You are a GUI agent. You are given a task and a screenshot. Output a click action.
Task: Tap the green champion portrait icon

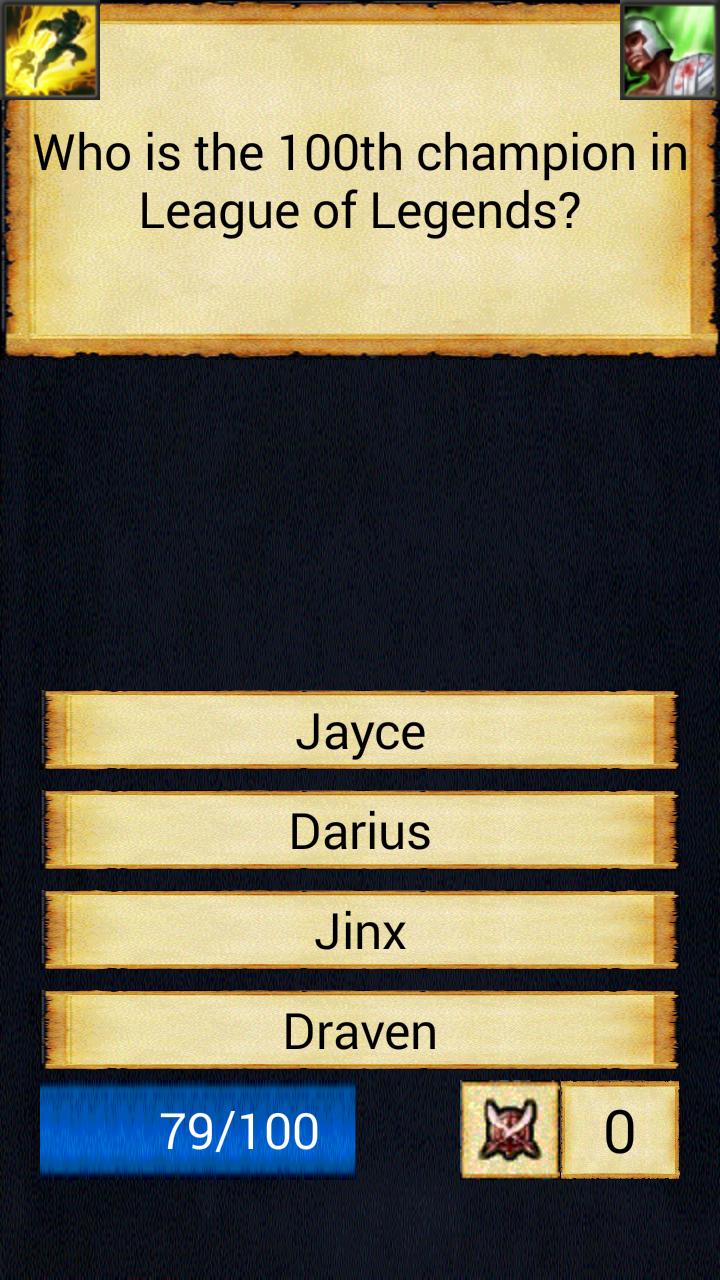point(669,50)
